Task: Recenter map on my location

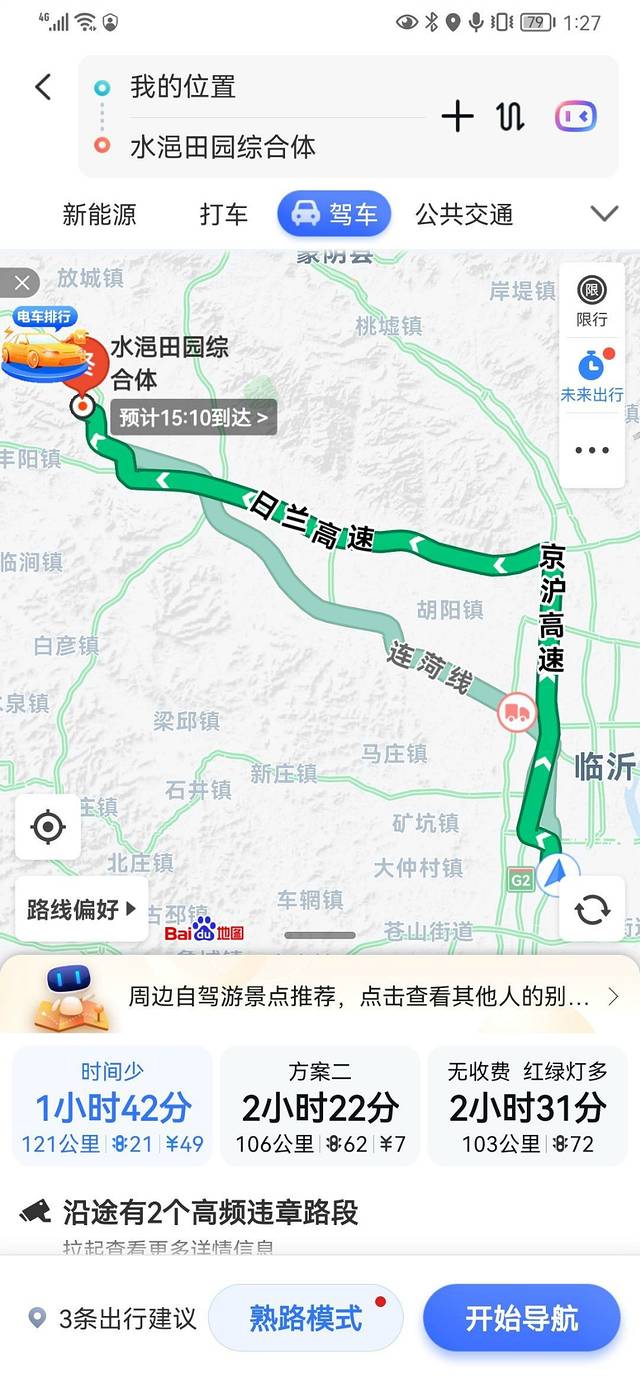Action: click(x=48, y=827)
